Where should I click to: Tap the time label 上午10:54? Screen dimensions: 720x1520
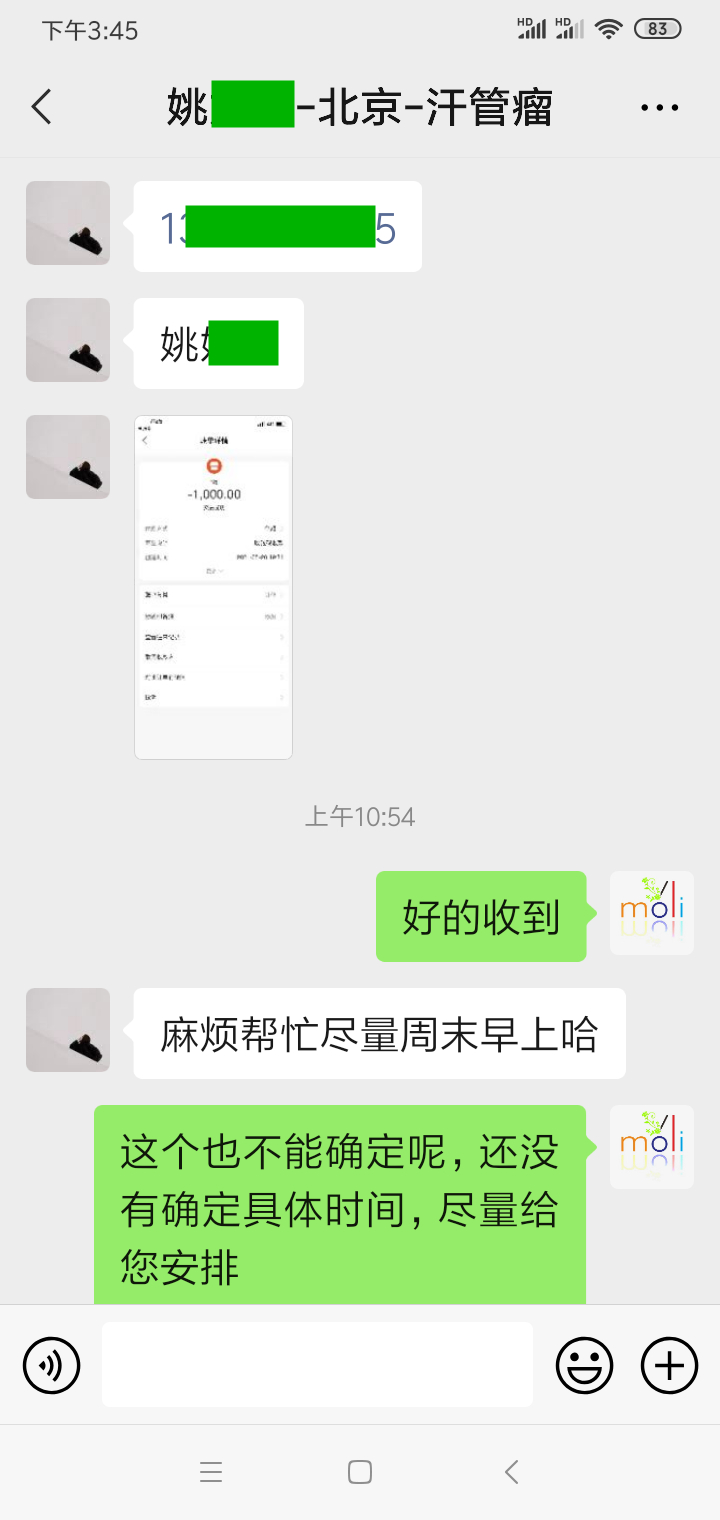point(360,816)
